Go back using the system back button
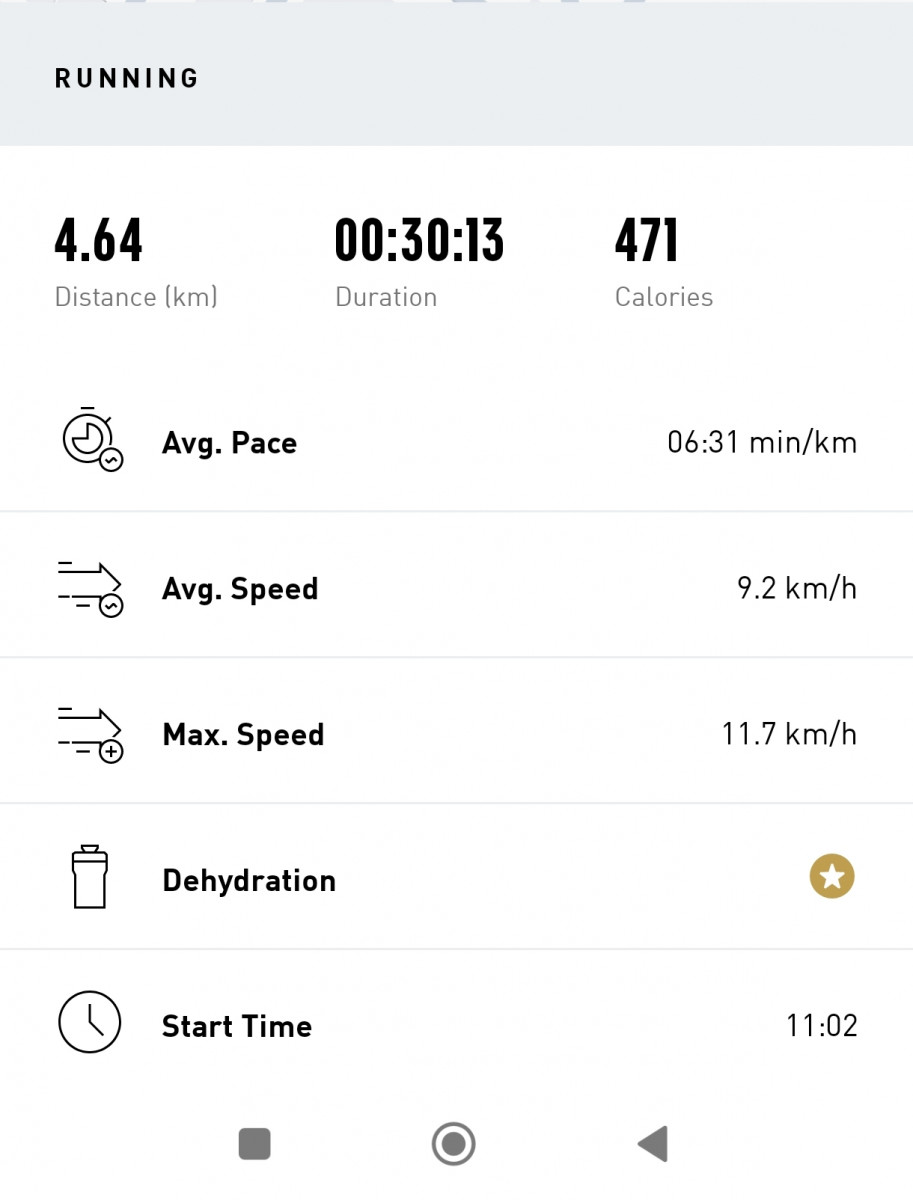The width and height of the screenshot is (913, 1200). pos(653,1143)
